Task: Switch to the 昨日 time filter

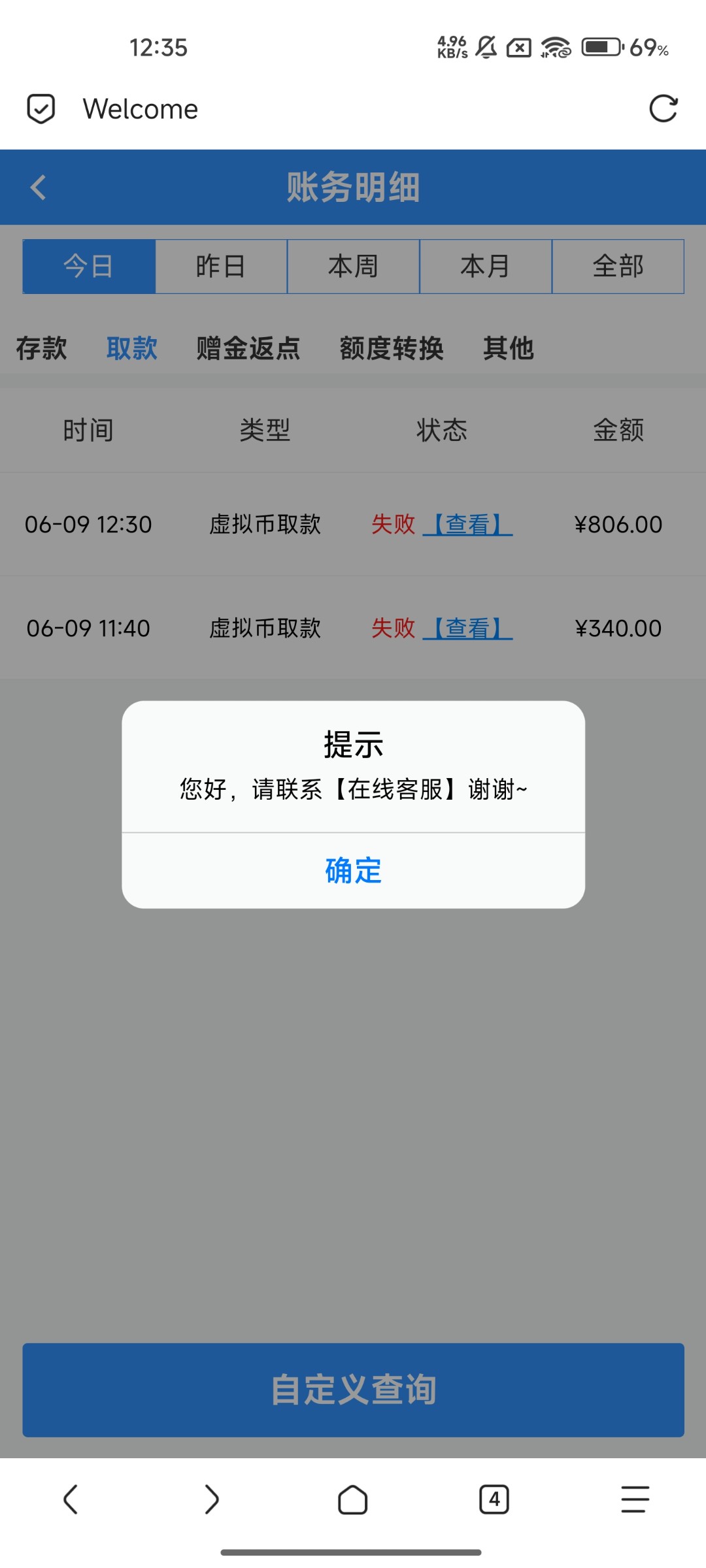Action: (221, 267)
